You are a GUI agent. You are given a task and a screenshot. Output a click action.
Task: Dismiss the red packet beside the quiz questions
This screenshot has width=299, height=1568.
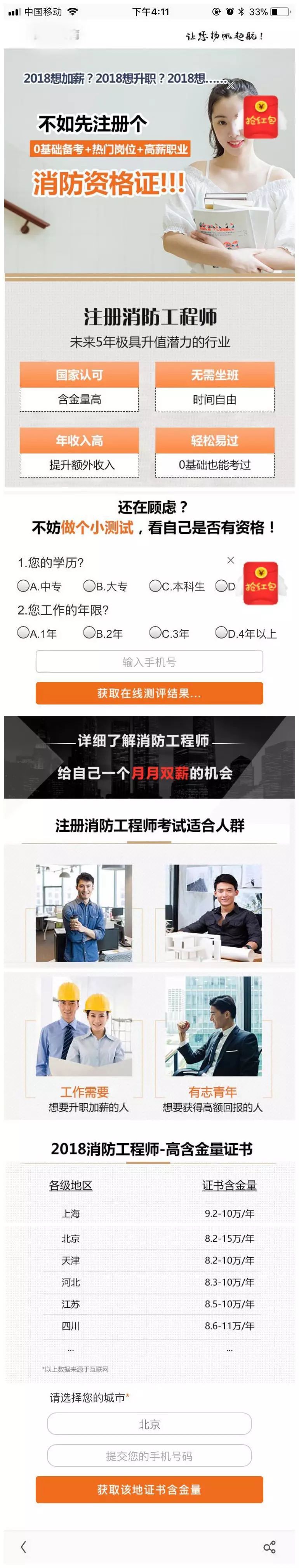[230, 560]
